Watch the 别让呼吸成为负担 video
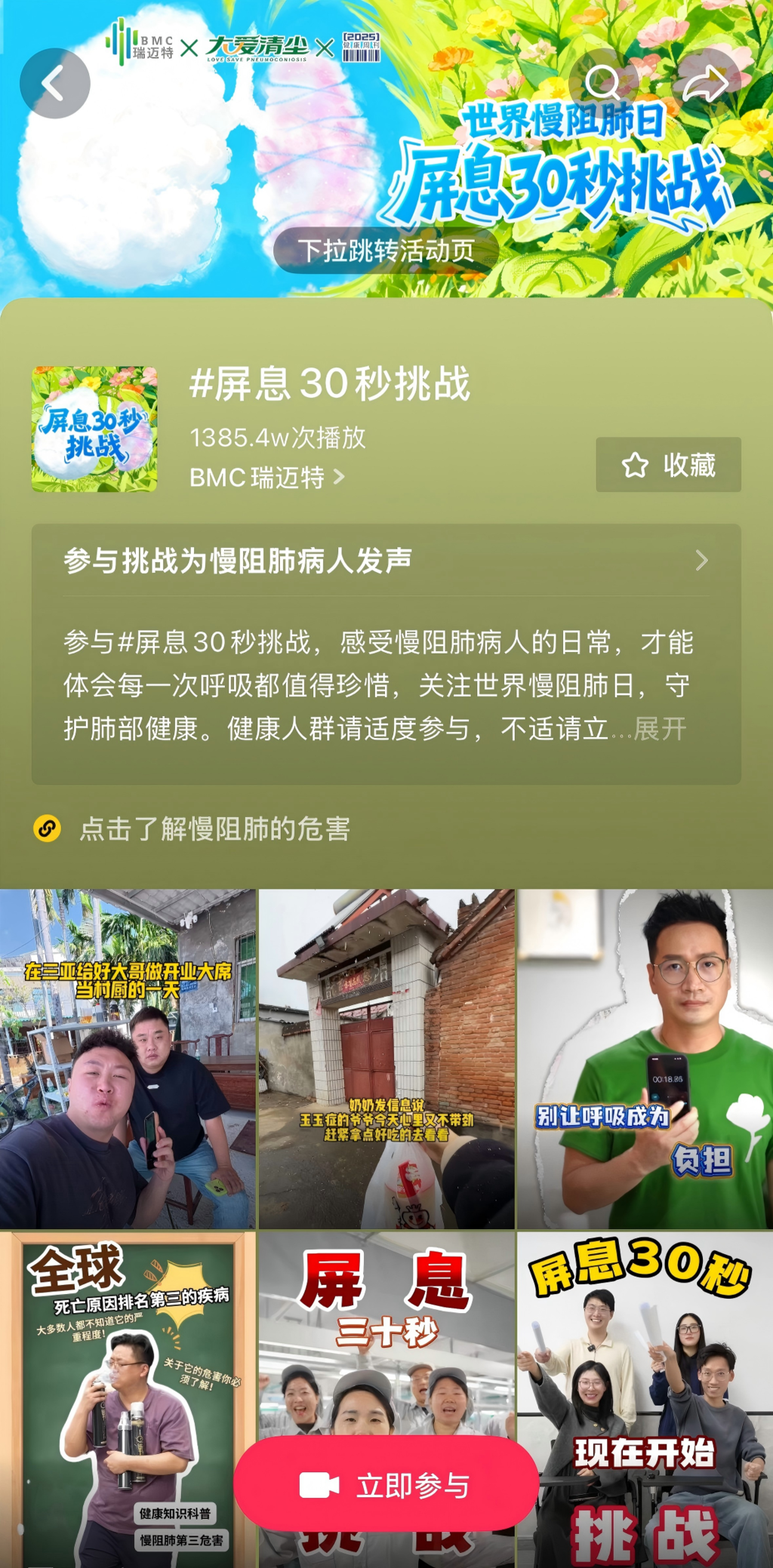The image size is (773, 1568). (x=645, y=1058)
